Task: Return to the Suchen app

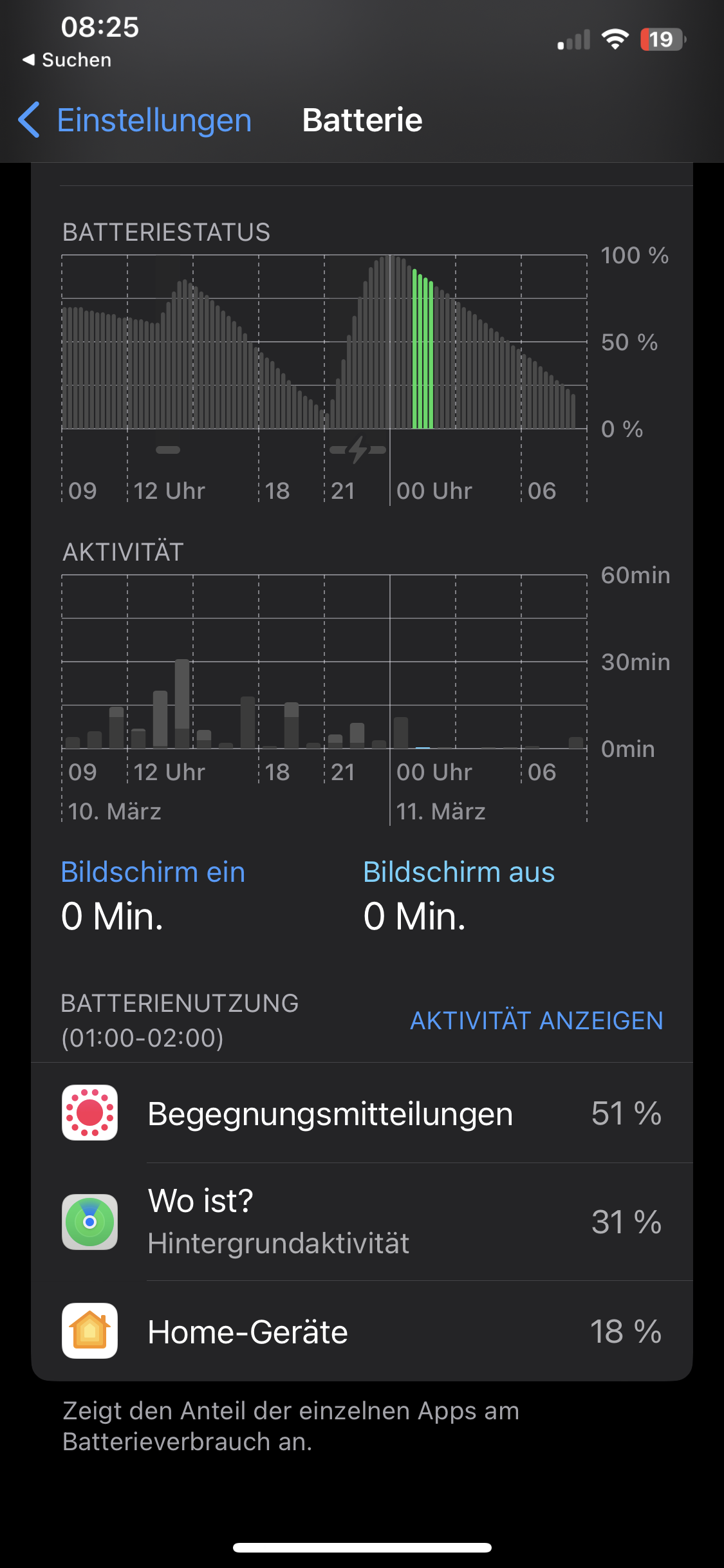Action: pos(67,60)
